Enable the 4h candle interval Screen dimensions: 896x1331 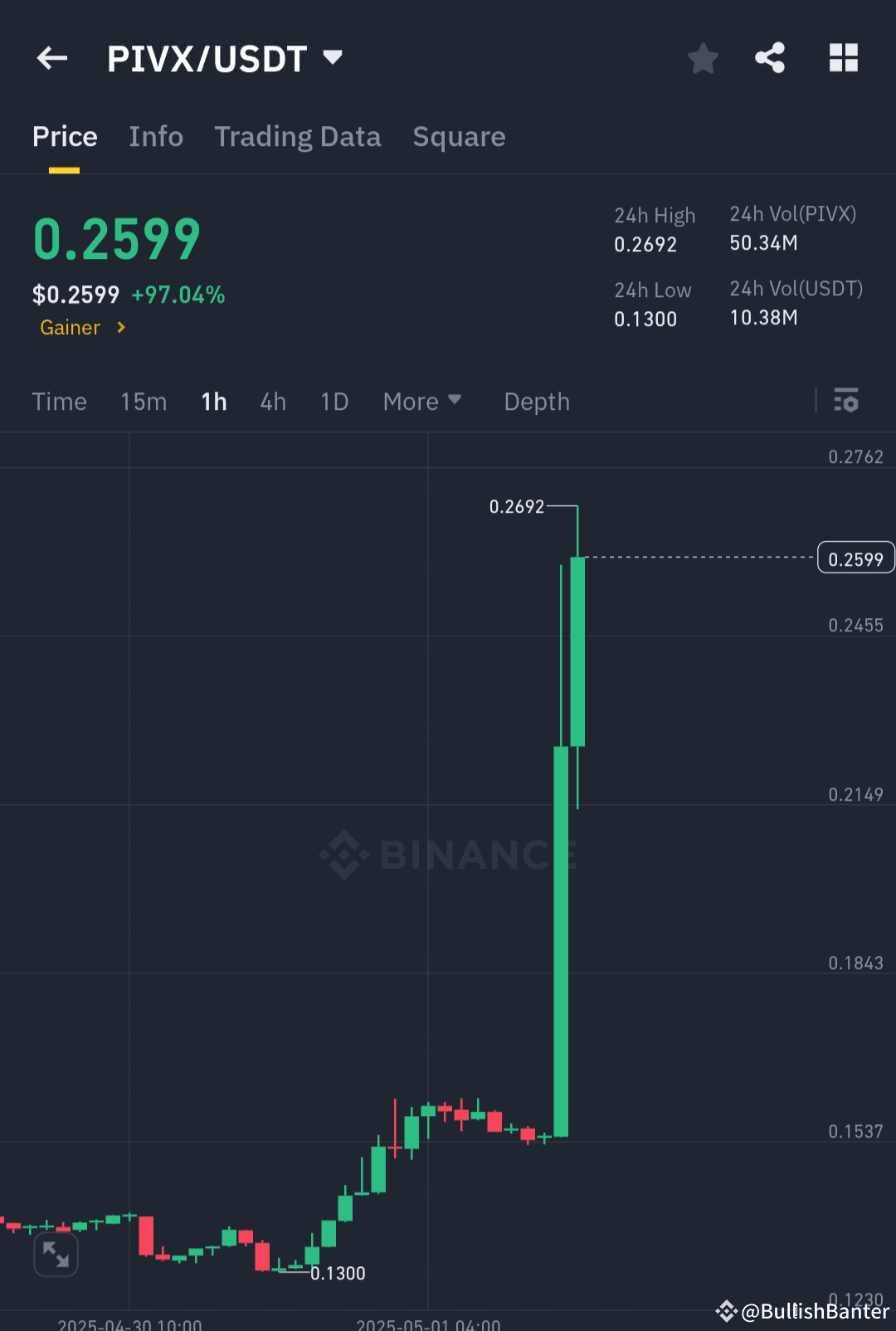point(272,401)
